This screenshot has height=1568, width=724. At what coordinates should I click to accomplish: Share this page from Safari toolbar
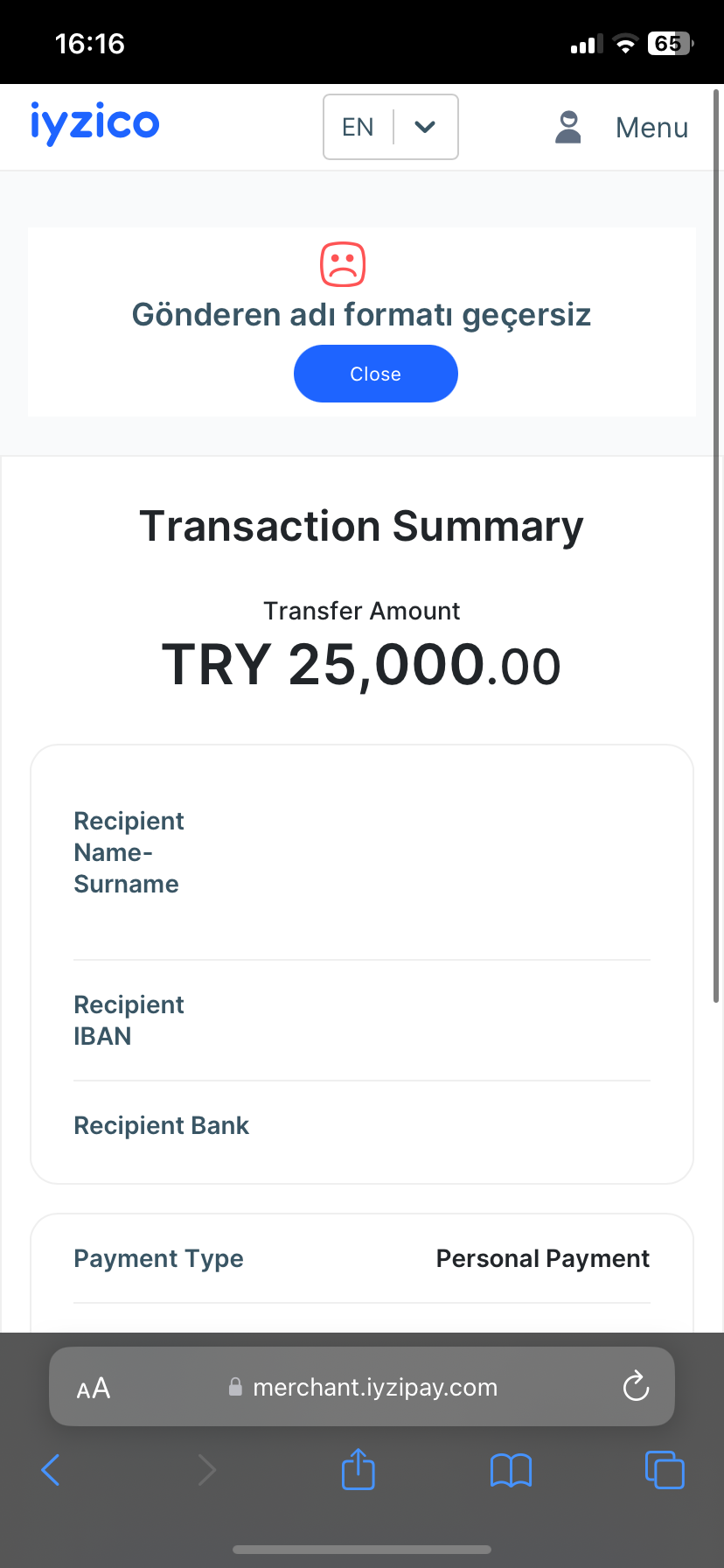tap(358, 1470)
